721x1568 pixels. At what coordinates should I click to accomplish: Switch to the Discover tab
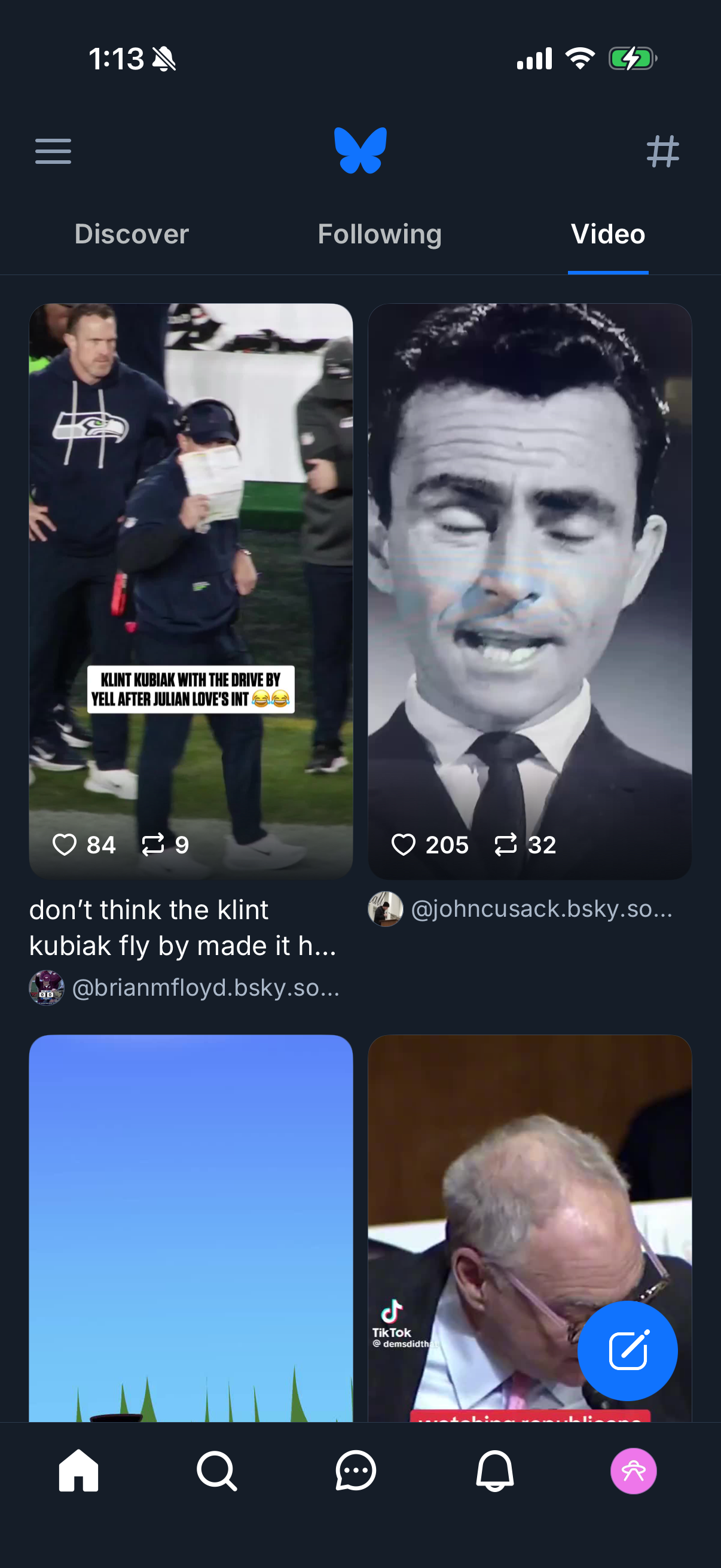point(131,234)
